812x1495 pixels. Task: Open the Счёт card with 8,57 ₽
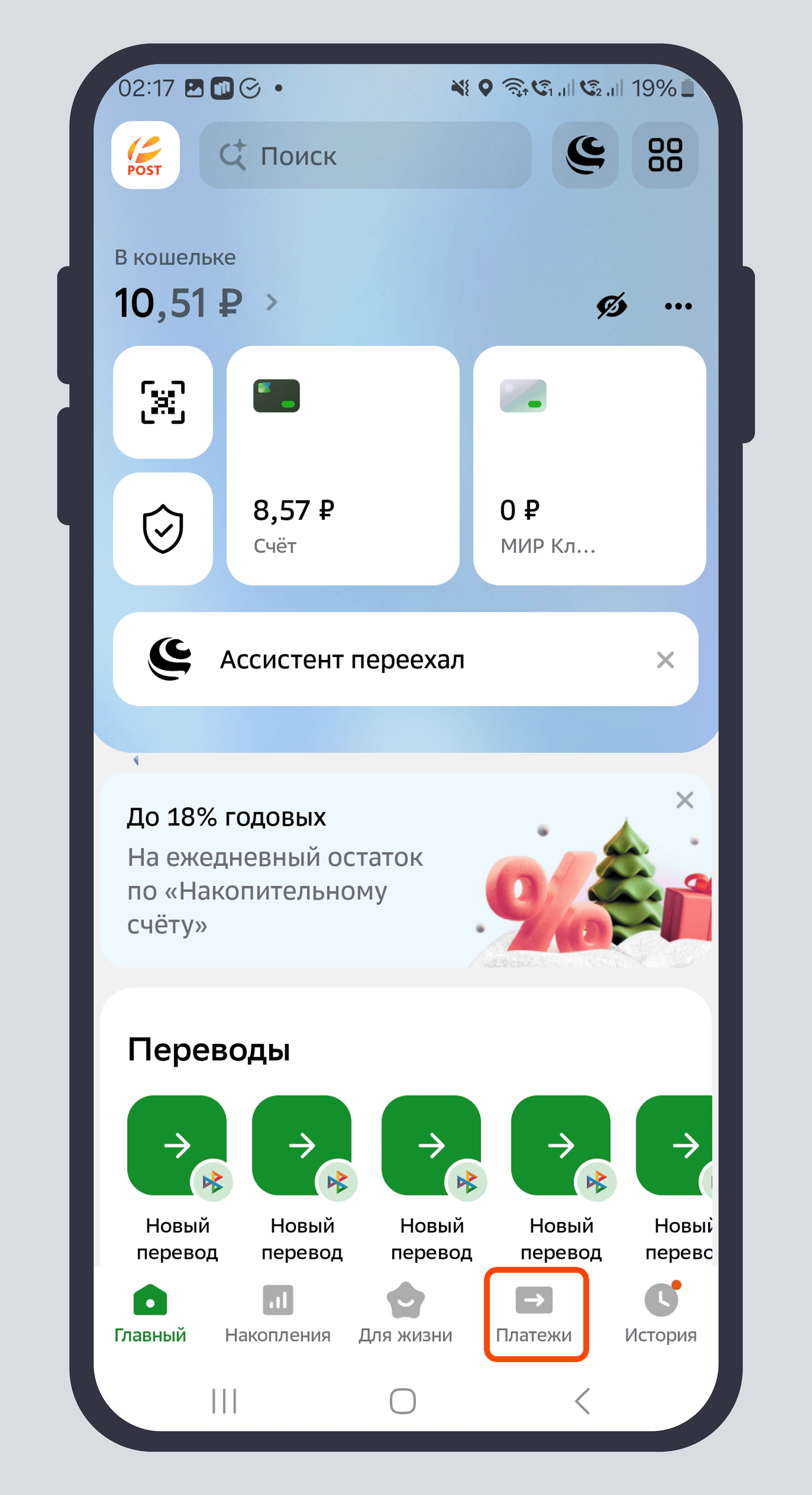coord(342,466)
